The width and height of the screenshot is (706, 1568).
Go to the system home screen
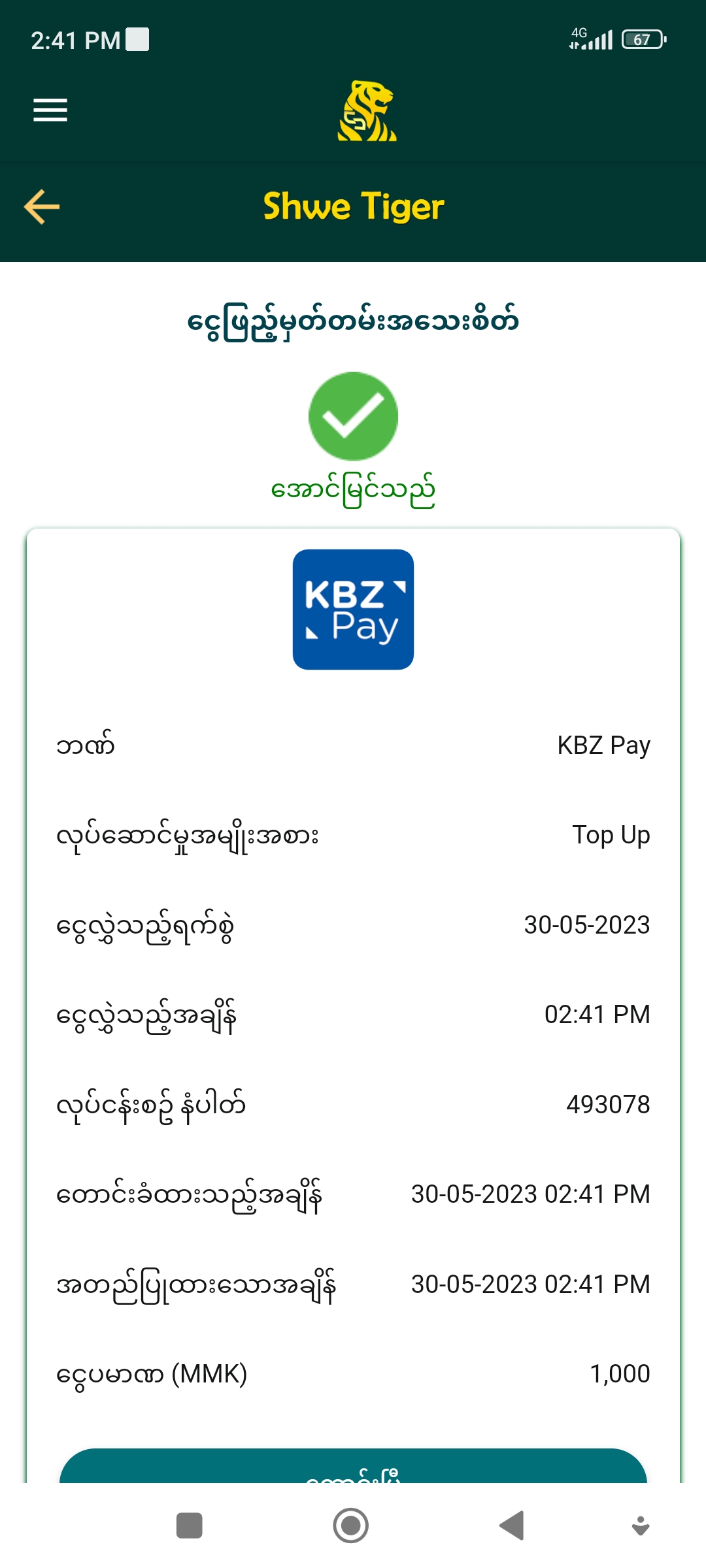[x=351, y=1526]
